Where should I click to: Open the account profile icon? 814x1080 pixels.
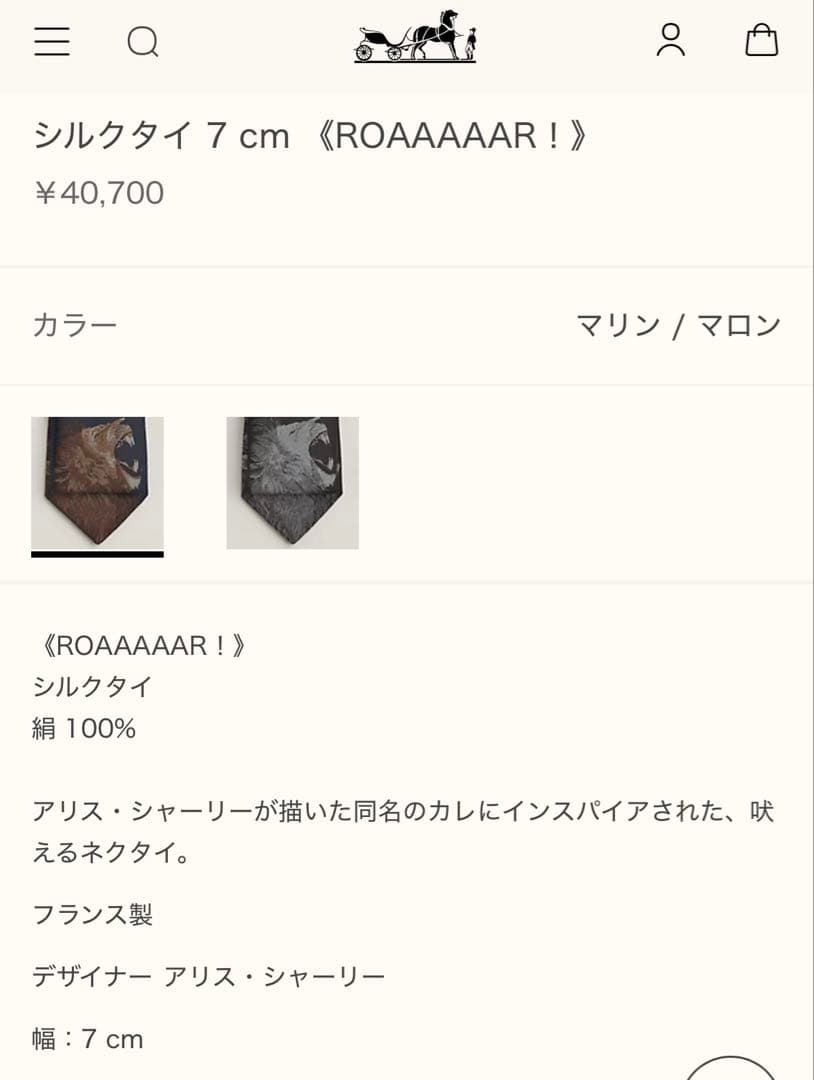[x=672, y=40]
